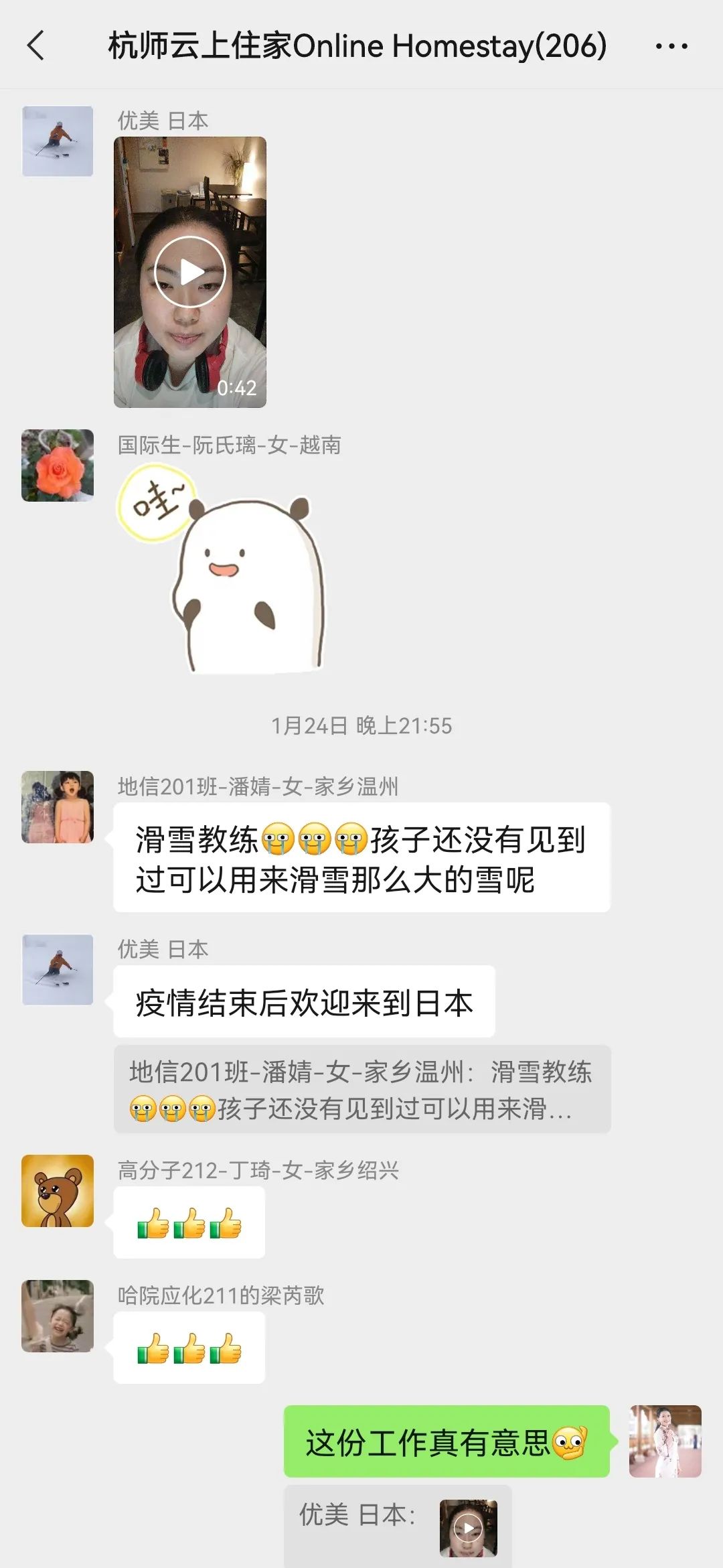723x1568 pixels.
Task: Open 潘婧's profile avatar
Action: (x=58, y=806)
